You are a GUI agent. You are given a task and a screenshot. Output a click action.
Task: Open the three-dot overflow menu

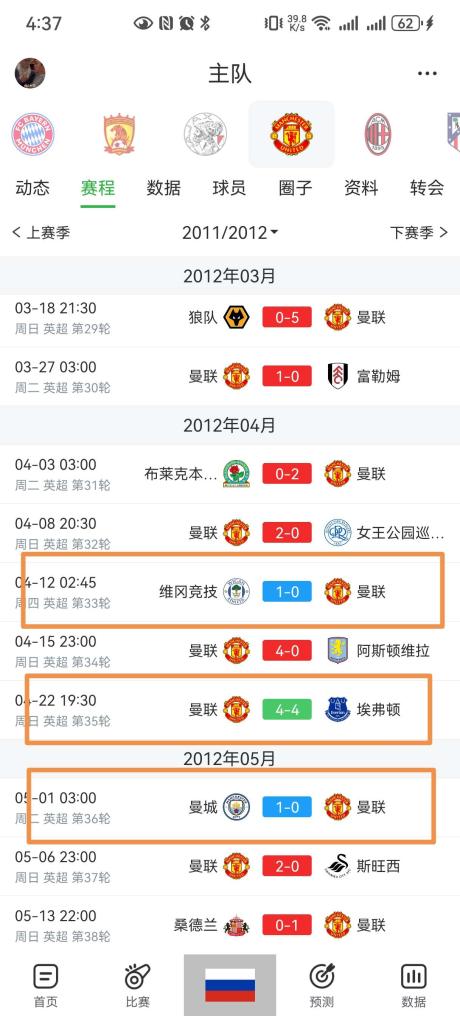click(x=427, y=74)
